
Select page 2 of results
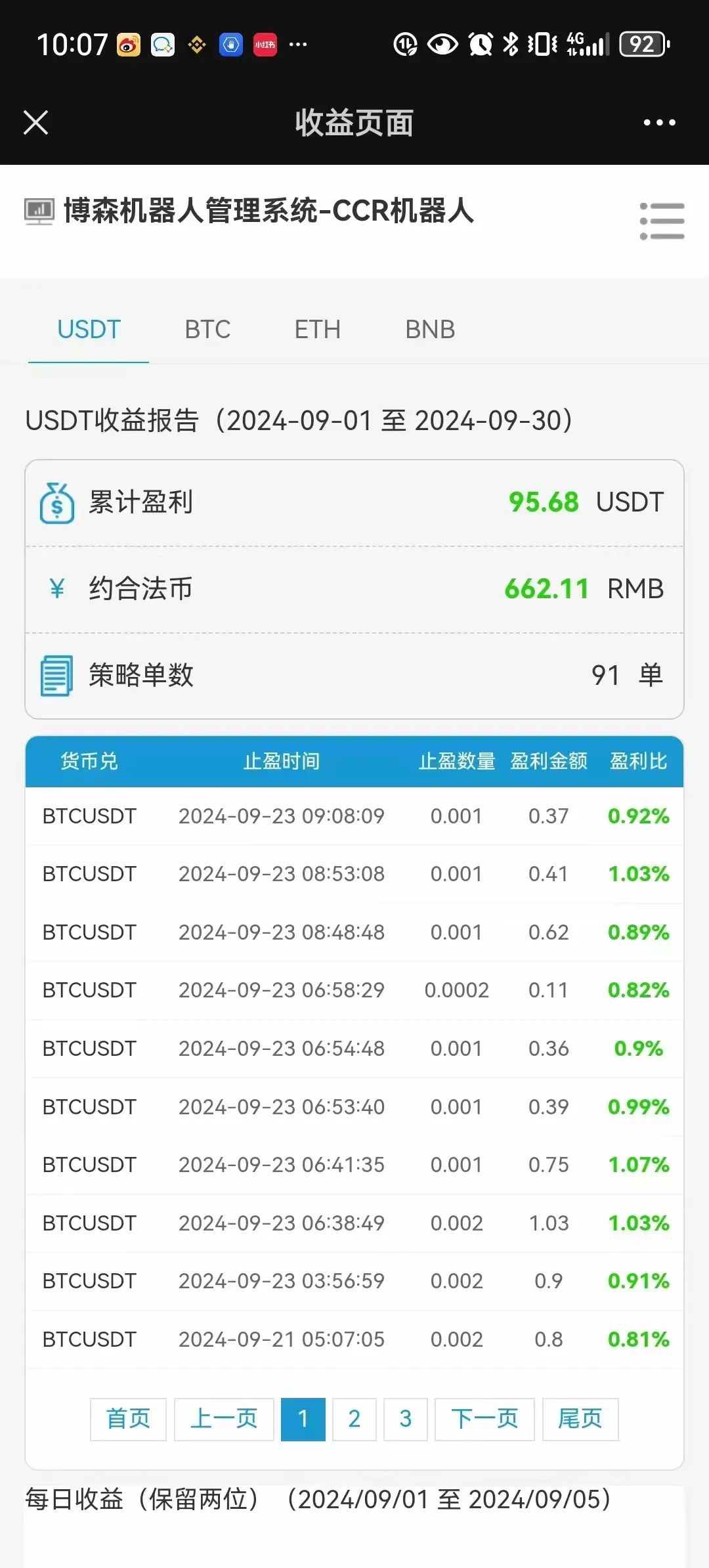(354, 1418)
